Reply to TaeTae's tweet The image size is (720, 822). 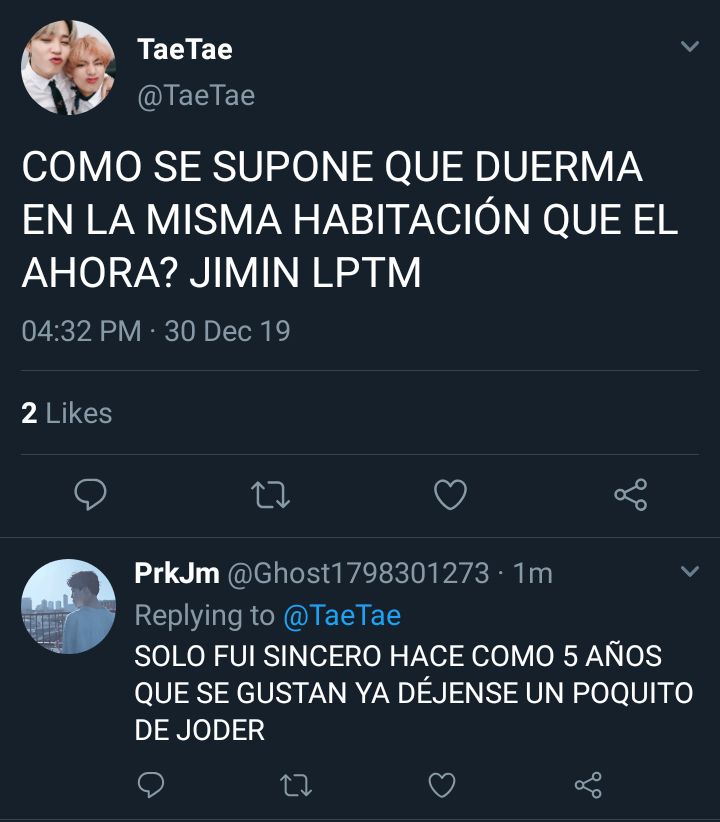(x=91, y=494)
